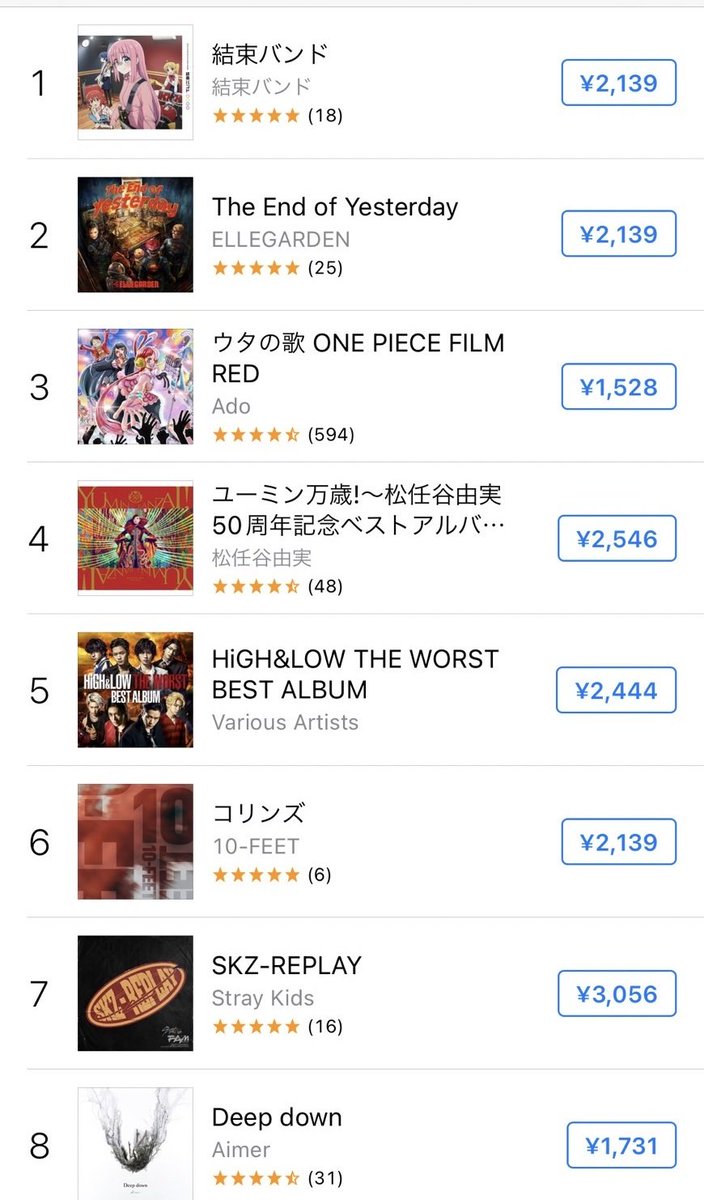Open Ado's ウタの歌 ONE PIECE FILM RED album
The image size is (704, 1200).
[x=352, y=387]
